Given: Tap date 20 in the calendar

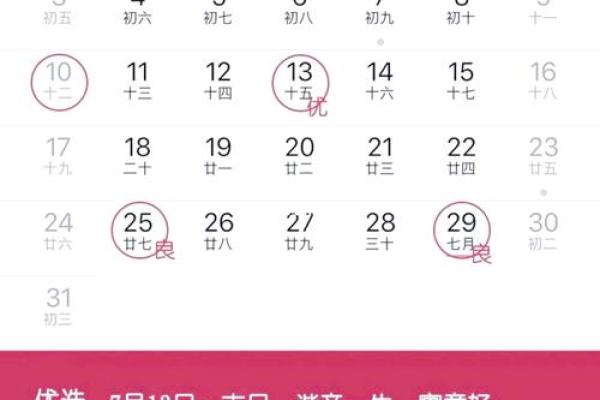Looking at the screenshot, I should 300,155.
